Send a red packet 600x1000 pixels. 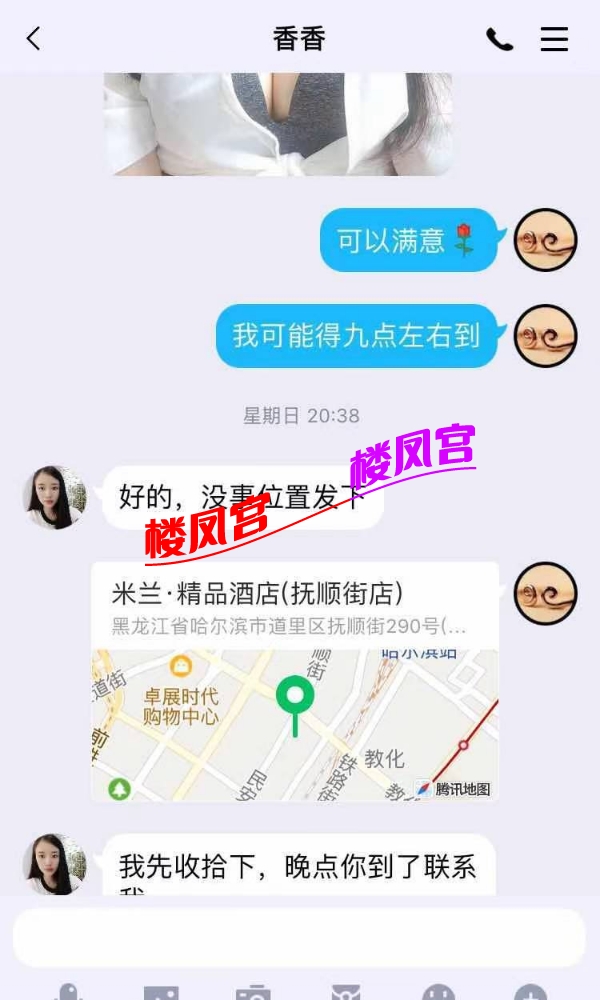pos(346,992)
